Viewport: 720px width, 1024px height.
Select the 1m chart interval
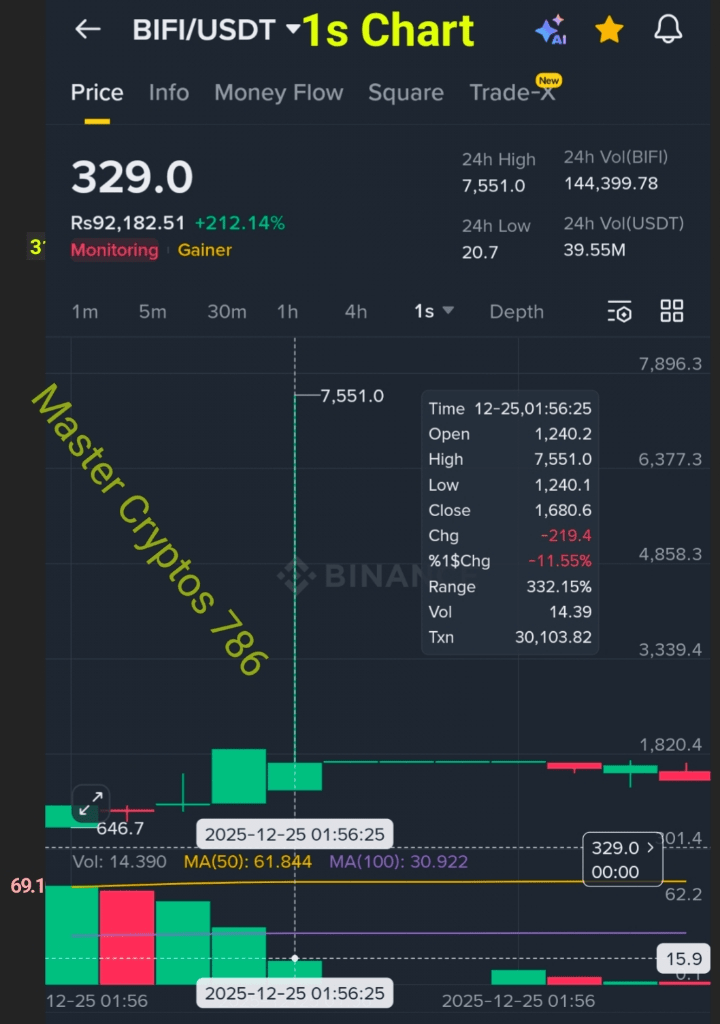coord(85,312)
